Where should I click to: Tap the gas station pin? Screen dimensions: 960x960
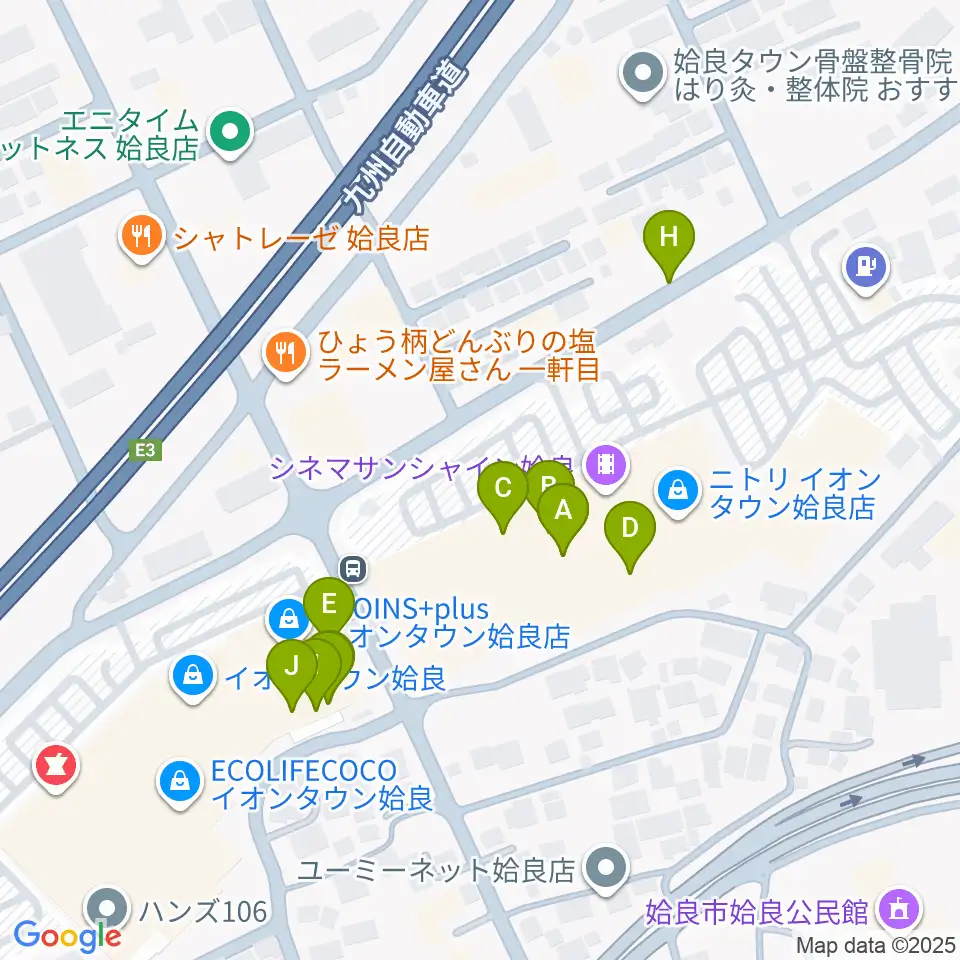click(866, 269)
